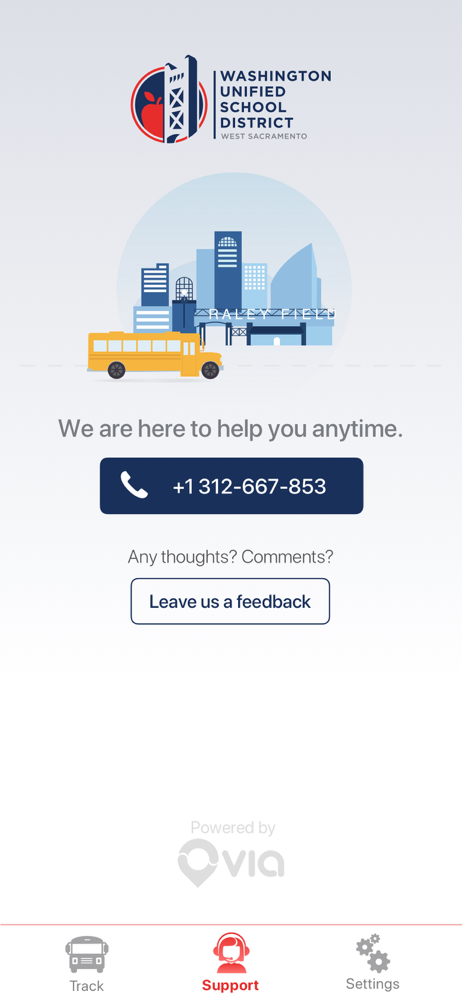This screenshot has height=1000, width=462.
Task: Open the Settings tab
Action: click(x=373, y=962)
